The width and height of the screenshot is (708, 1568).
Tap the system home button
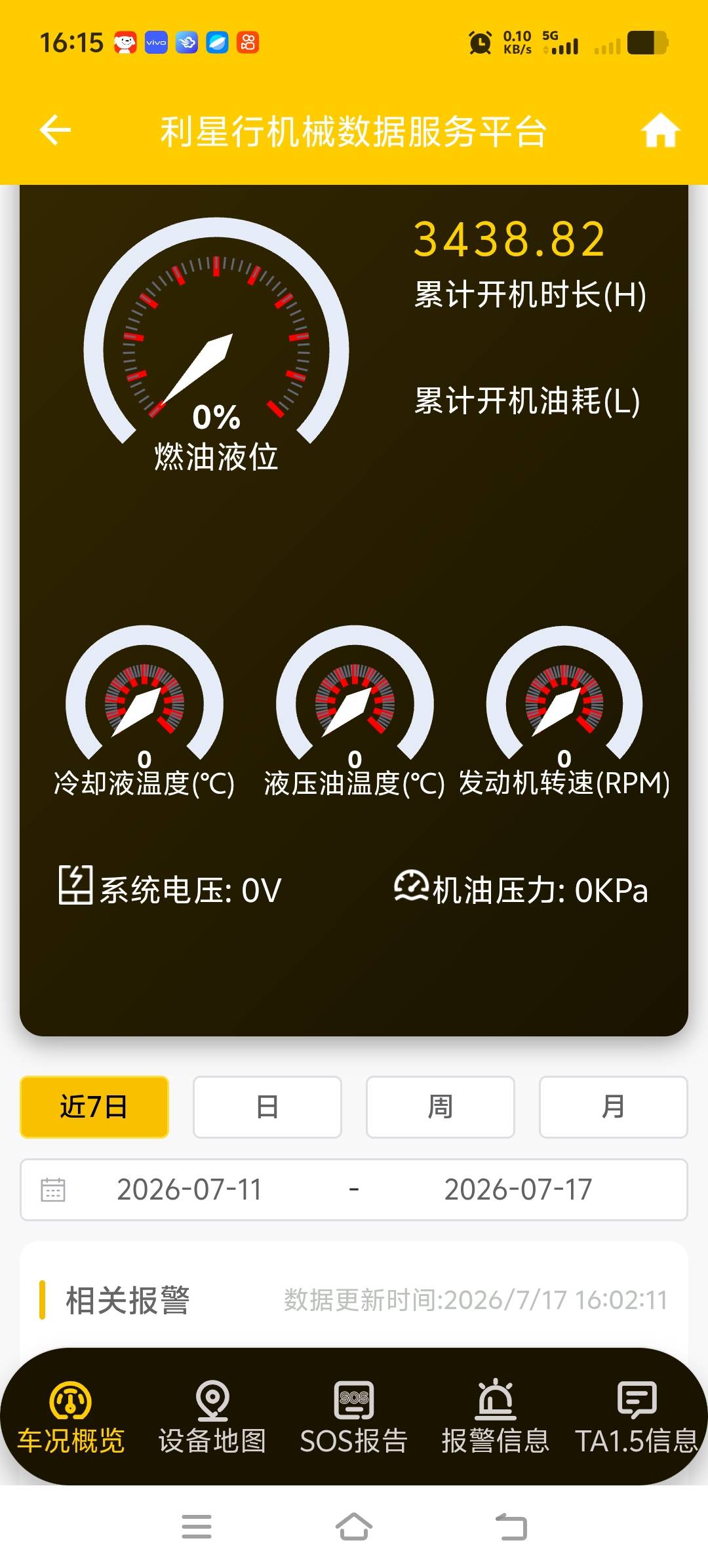[354, 1527]
